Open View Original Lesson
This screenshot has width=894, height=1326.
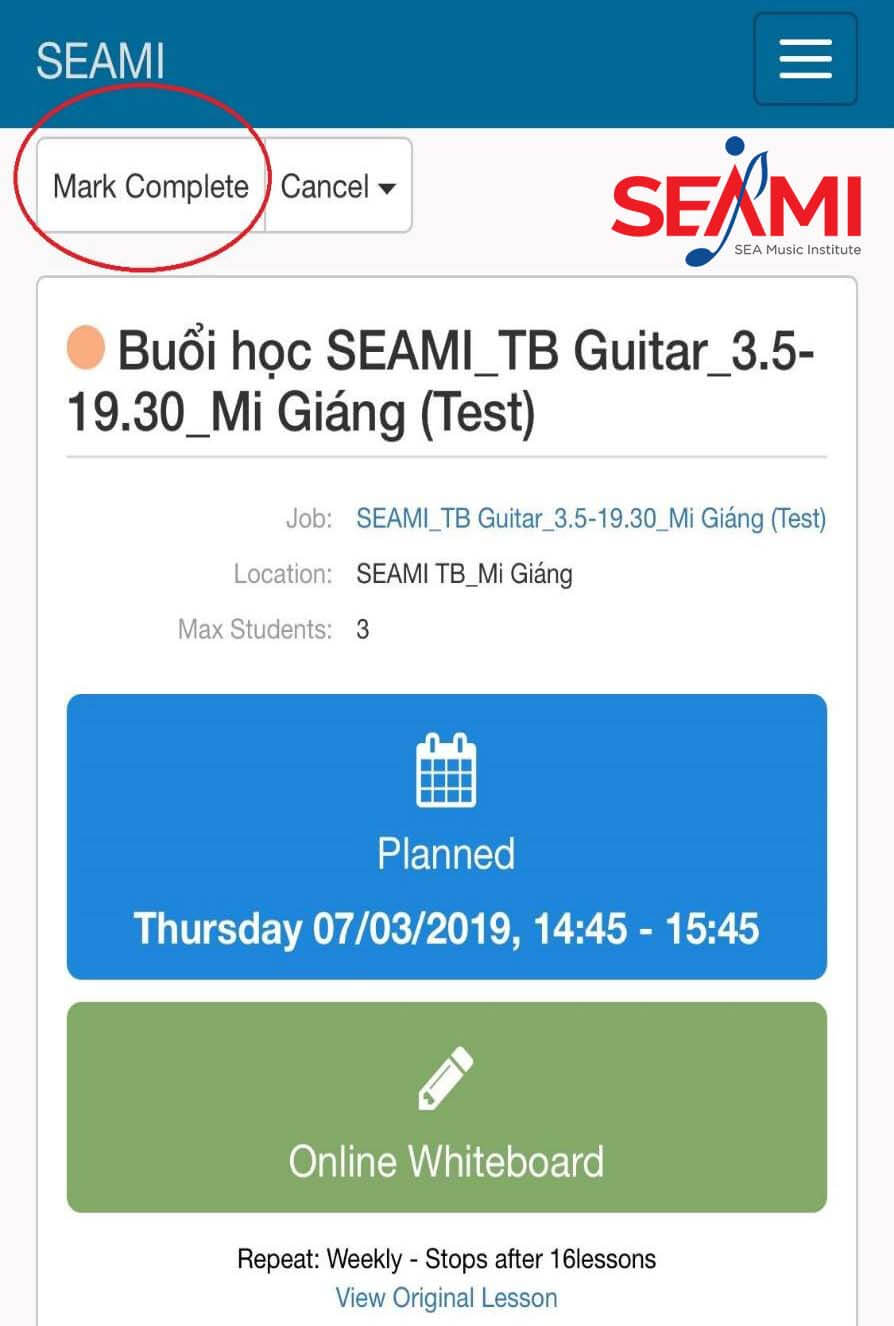pyautogui.click(x=447, y=1298)
